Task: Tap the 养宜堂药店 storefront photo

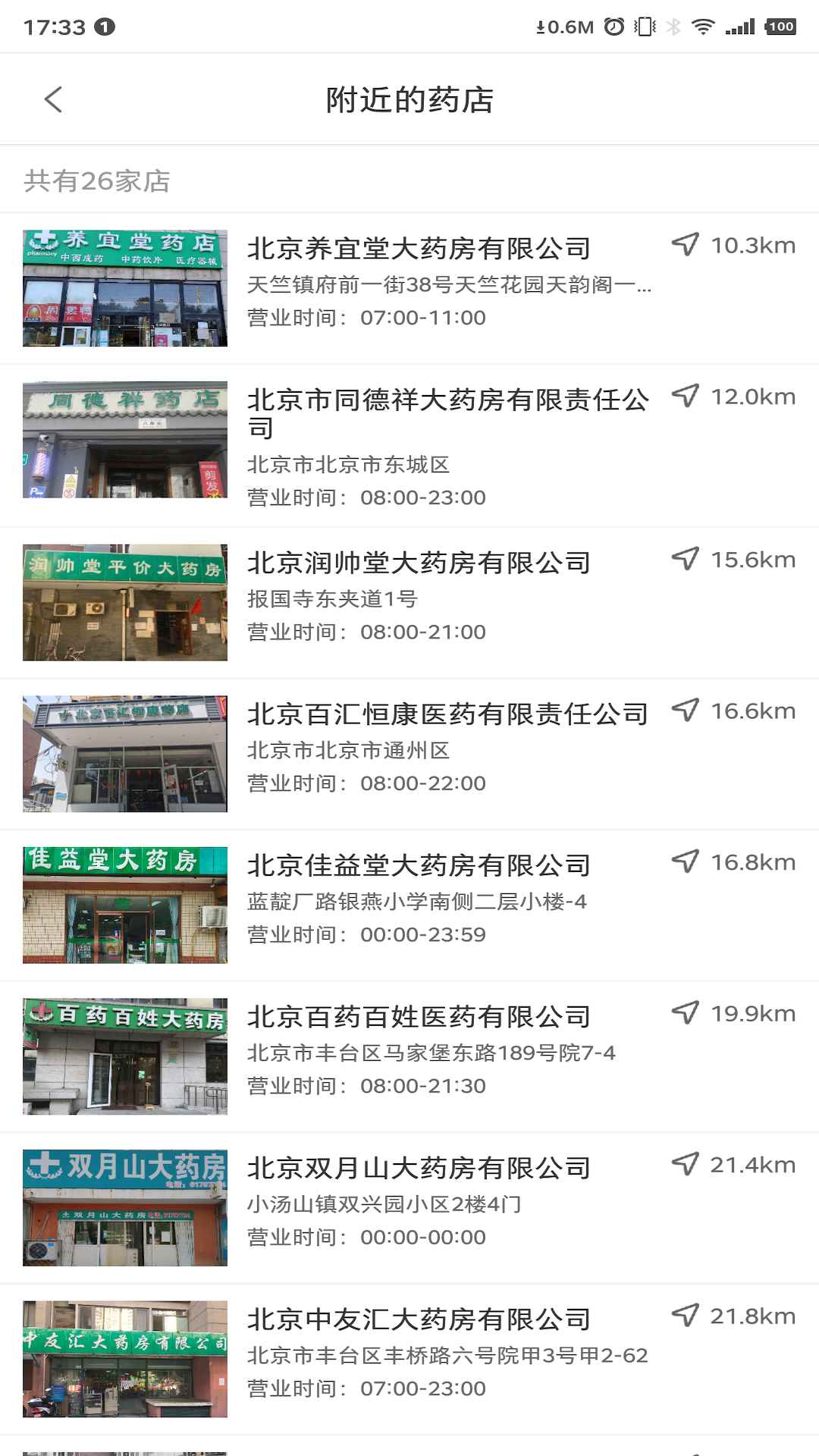Action: click(124, 288)
